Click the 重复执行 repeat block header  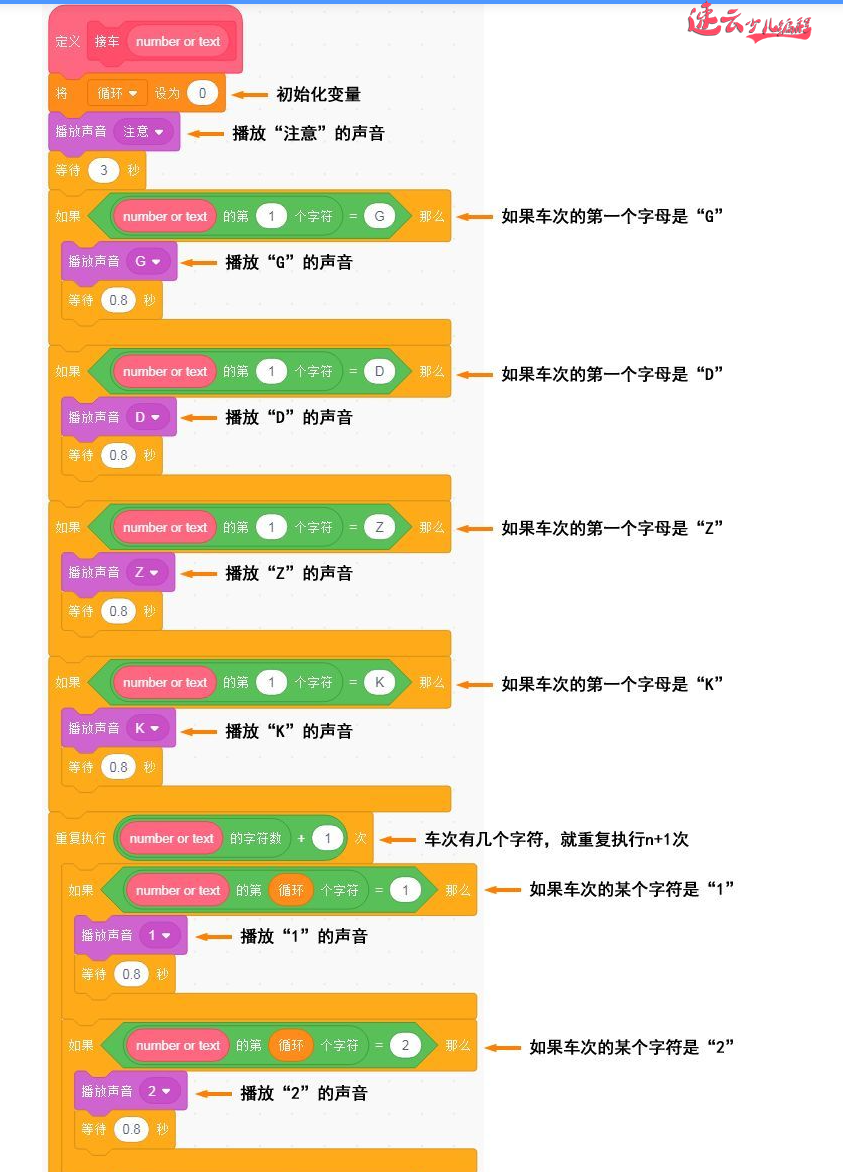pyautogui.click(x=82, y=838)
